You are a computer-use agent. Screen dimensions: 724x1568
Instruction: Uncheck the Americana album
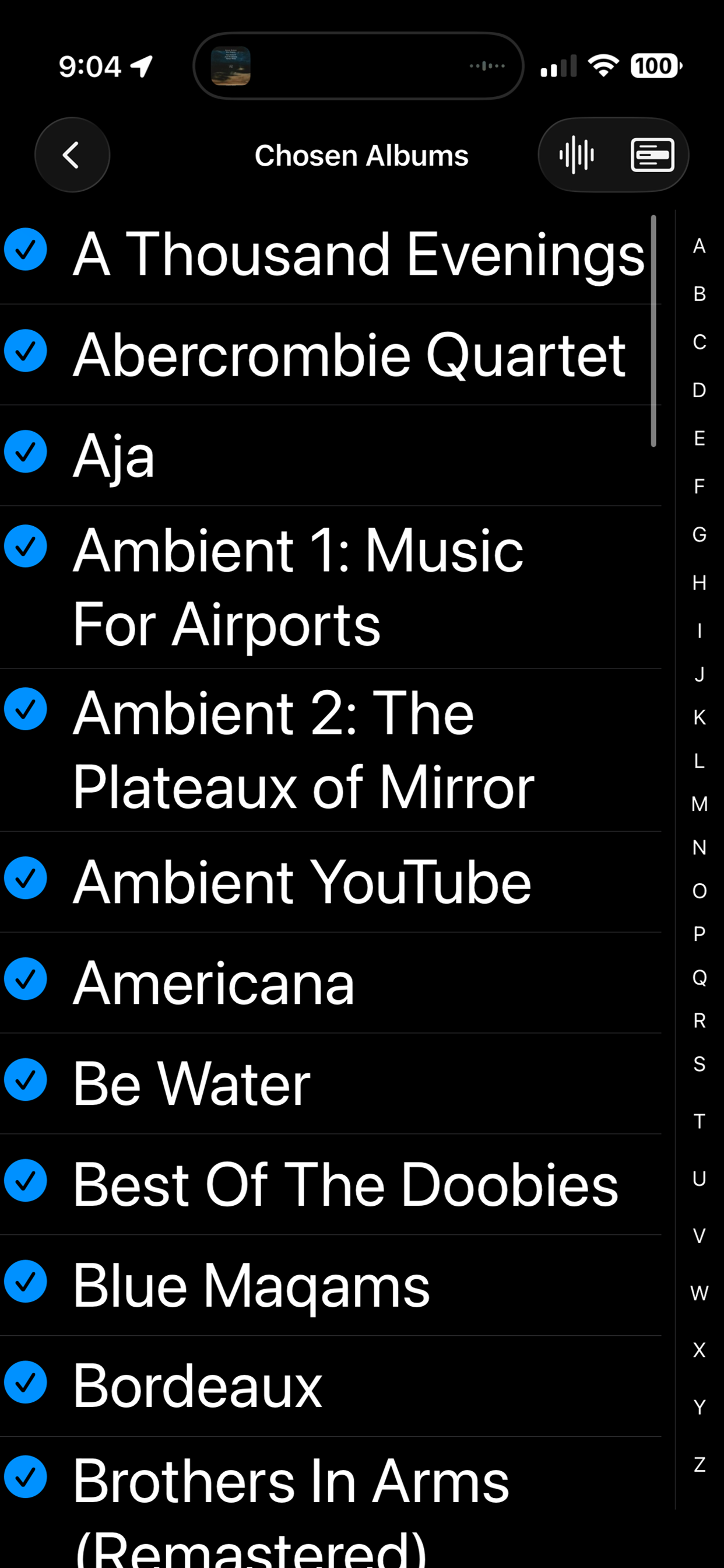click(x=26, y=979)
